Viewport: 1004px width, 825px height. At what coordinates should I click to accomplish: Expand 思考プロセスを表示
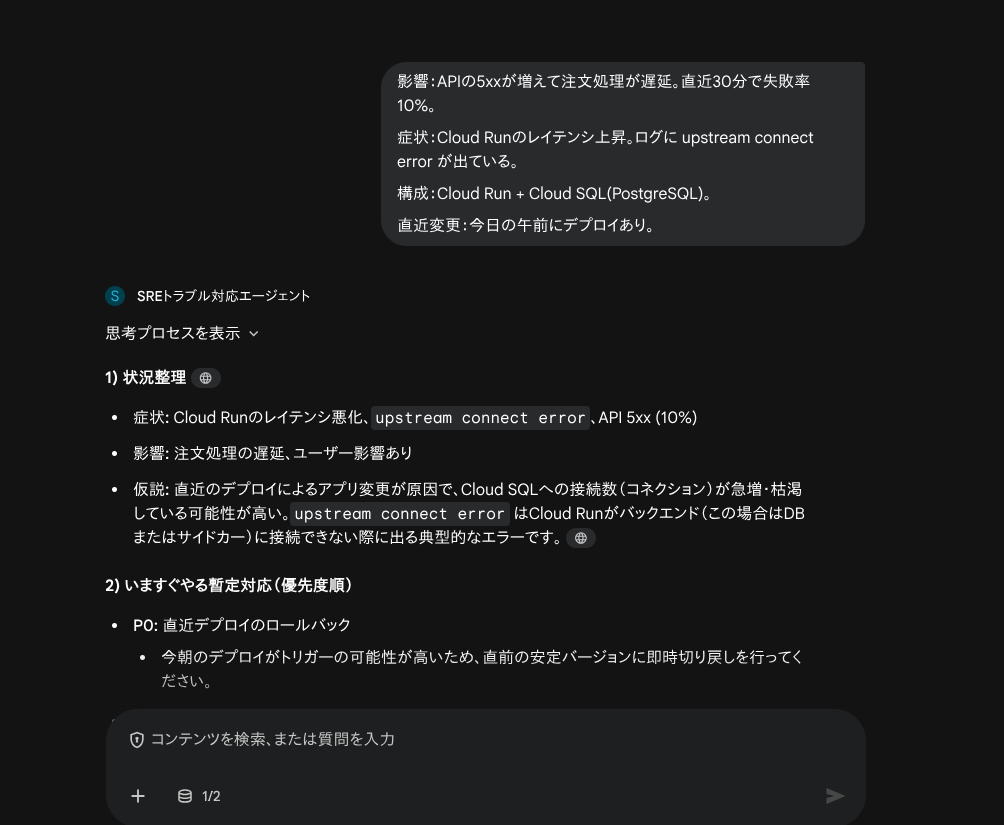[x=182, y=333]
